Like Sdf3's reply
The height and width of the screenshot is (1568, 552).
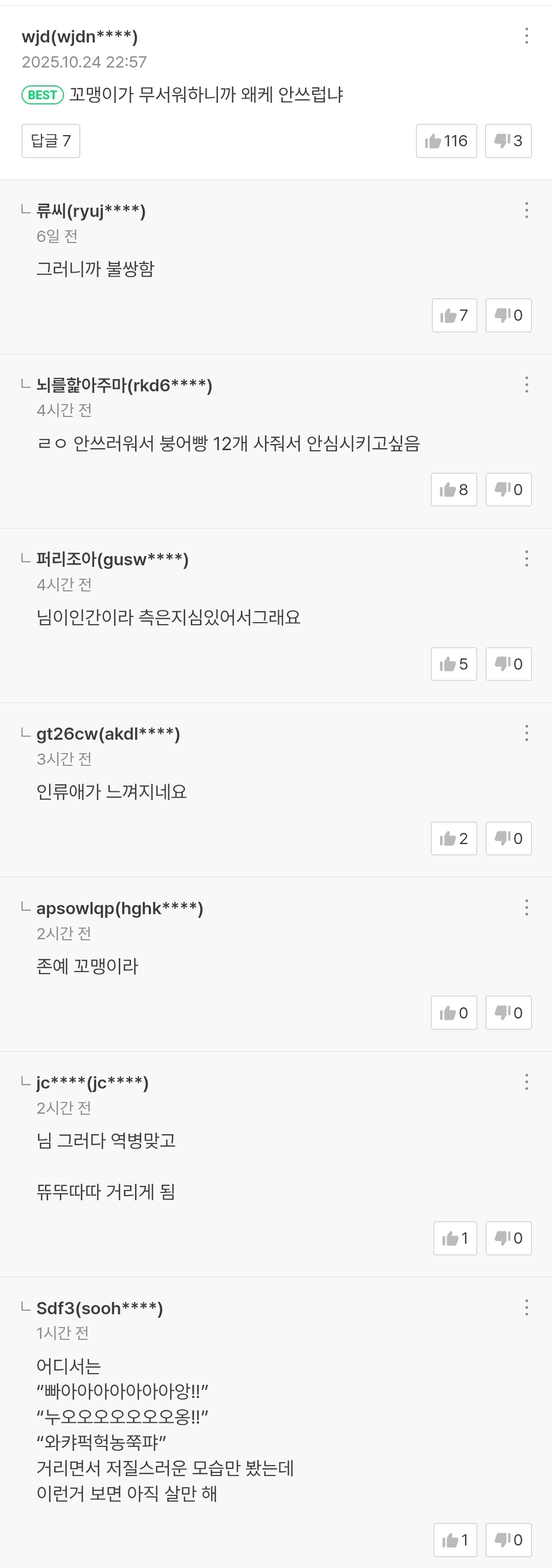pos(455,1540)
